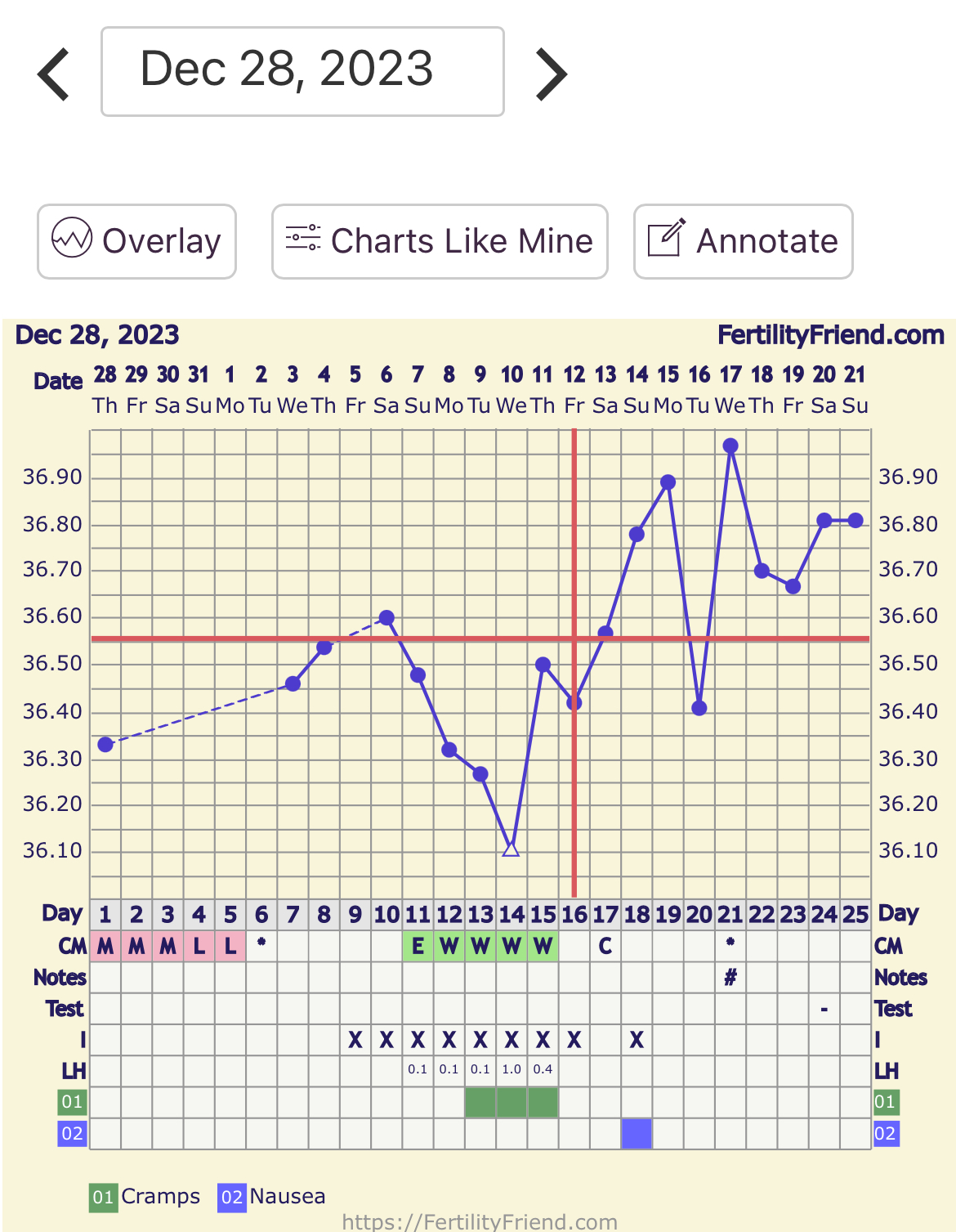This screenshot has width=956, height=1232.
Task: Tap the Overlay button
Action: [x=136, y=241]
